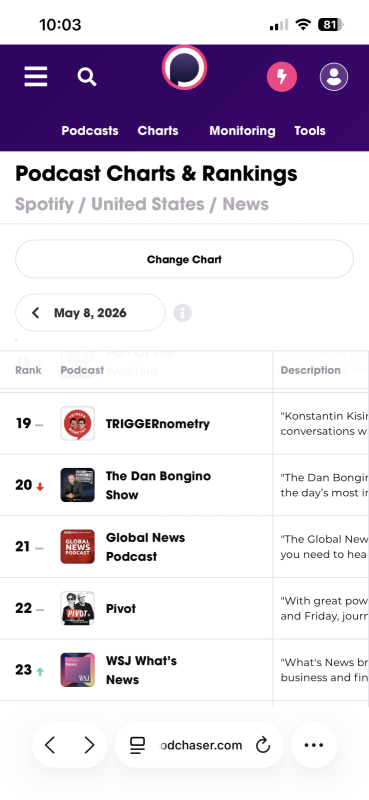Go back in the browser
The image size is (369, 800).
click(x=50, y=745)
